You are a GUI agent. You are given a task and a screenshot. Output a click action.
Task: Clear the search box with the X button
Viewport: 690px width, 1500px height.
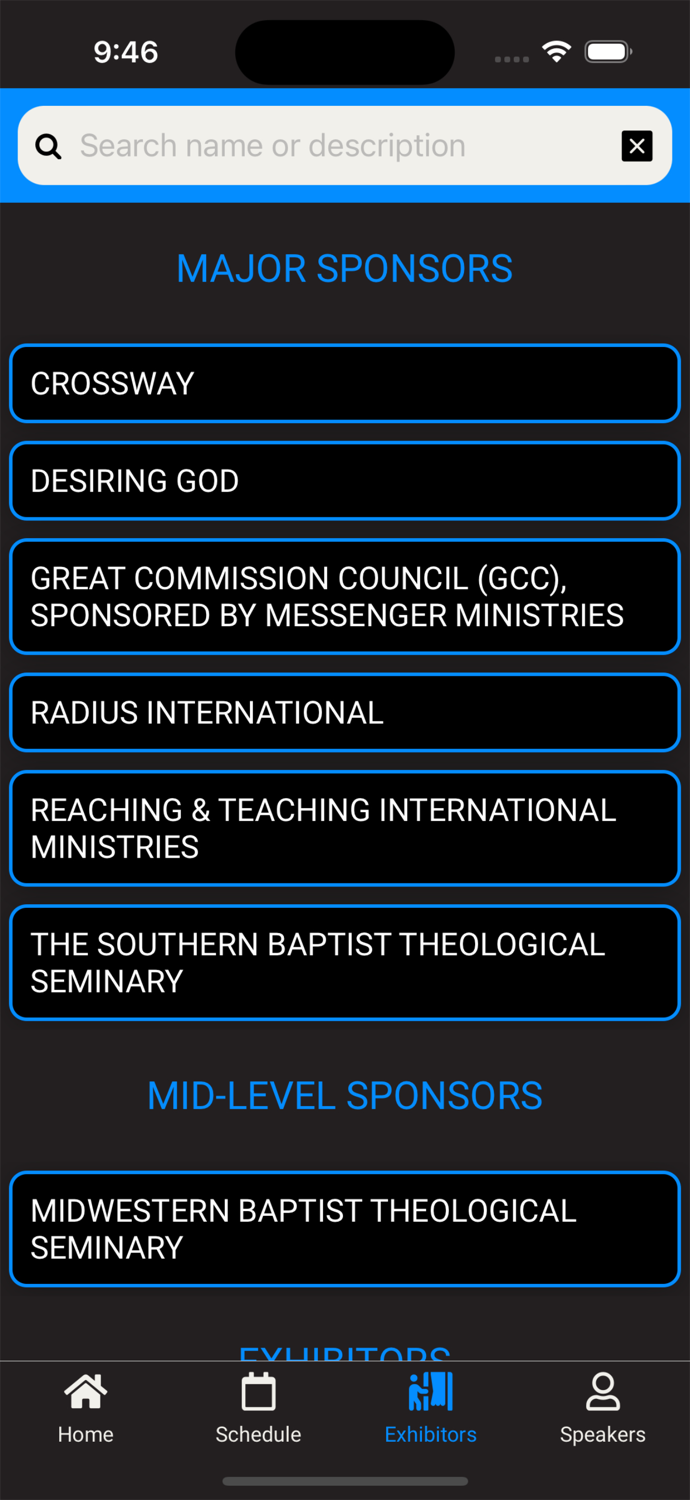point(637,146)
